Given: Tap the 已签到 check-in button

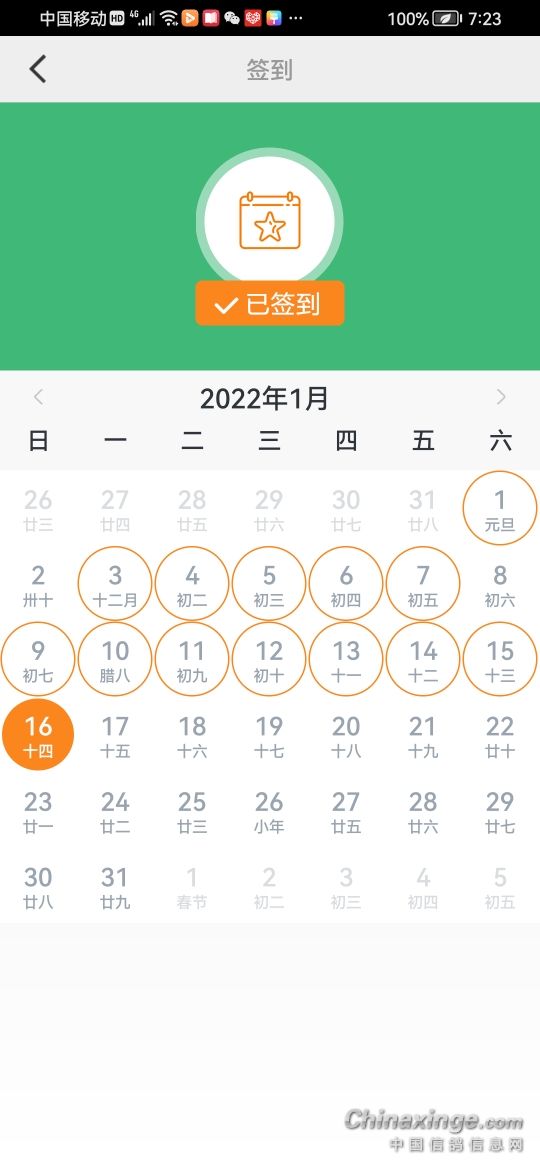Looking at the screenshot, I should (270, 304).
